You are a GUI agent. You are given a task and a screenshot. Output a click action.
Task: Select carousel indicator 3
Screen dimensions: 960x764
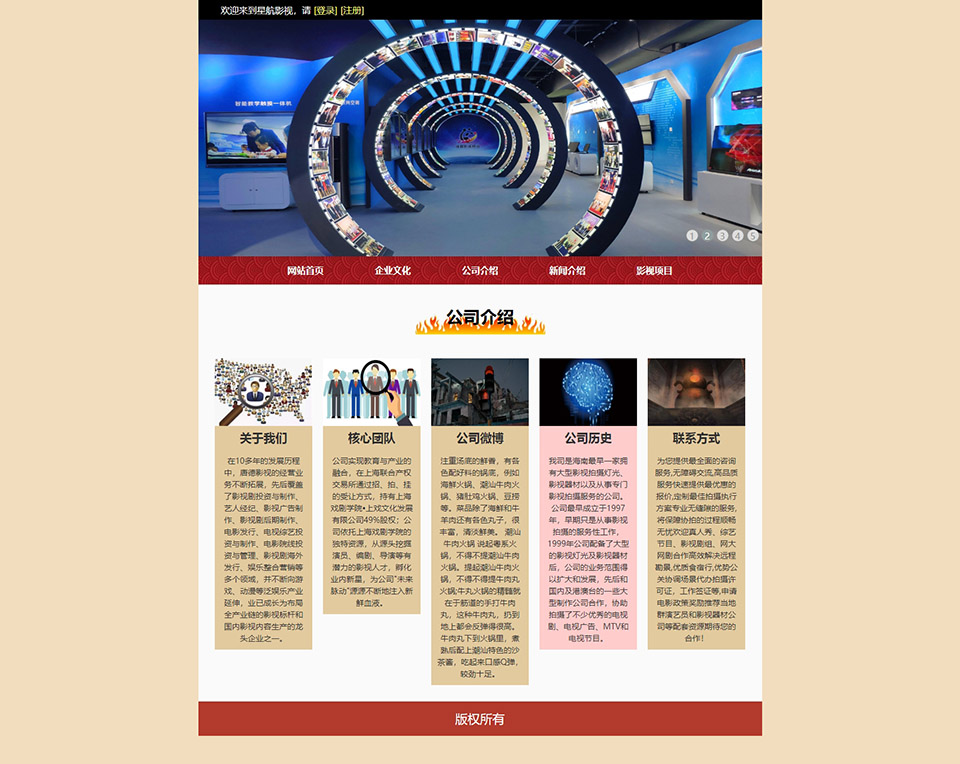(722, 236)
